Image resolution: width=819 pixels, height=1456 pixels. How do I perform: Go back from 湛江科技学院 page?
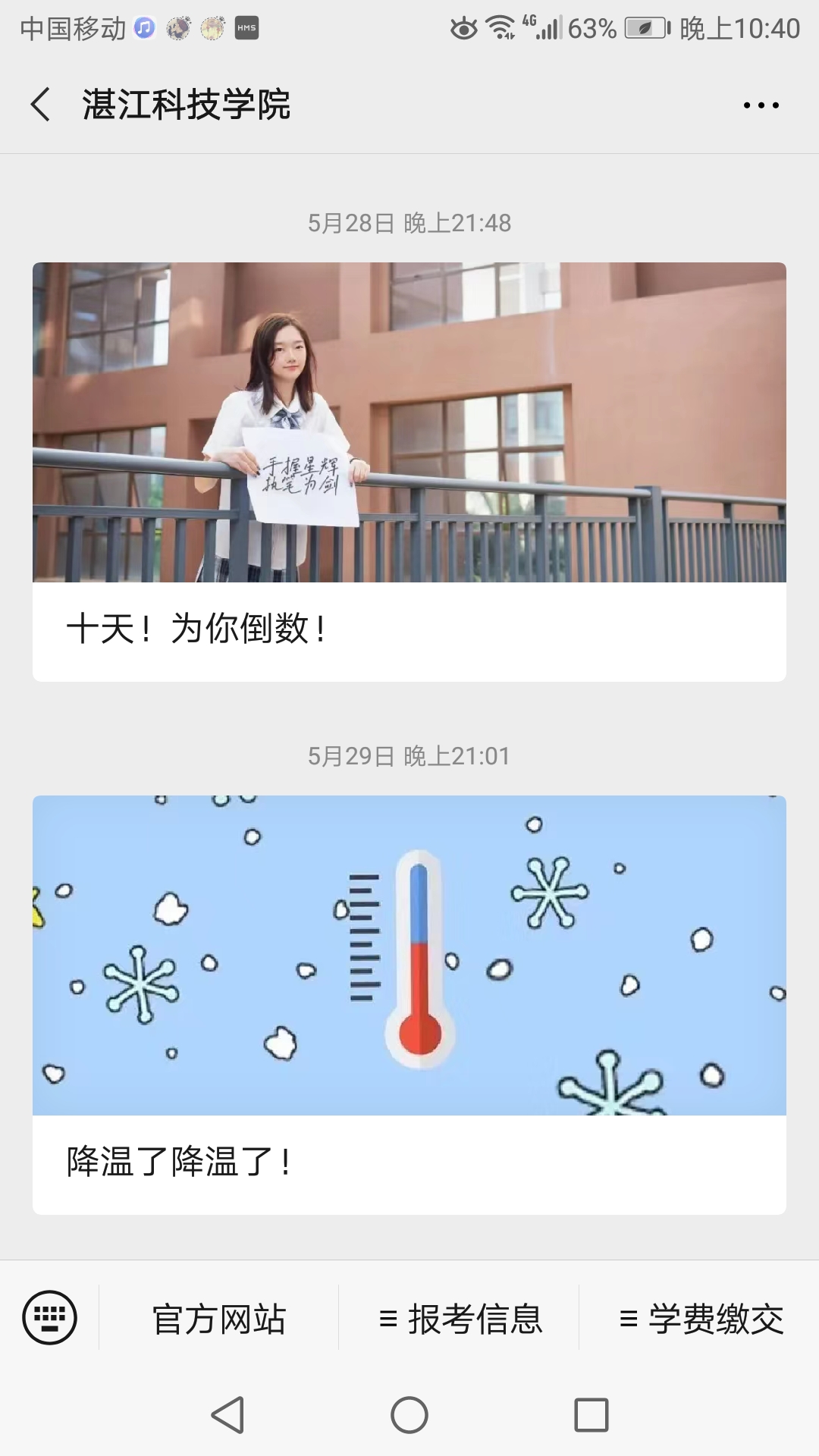[x=41, y=105]
